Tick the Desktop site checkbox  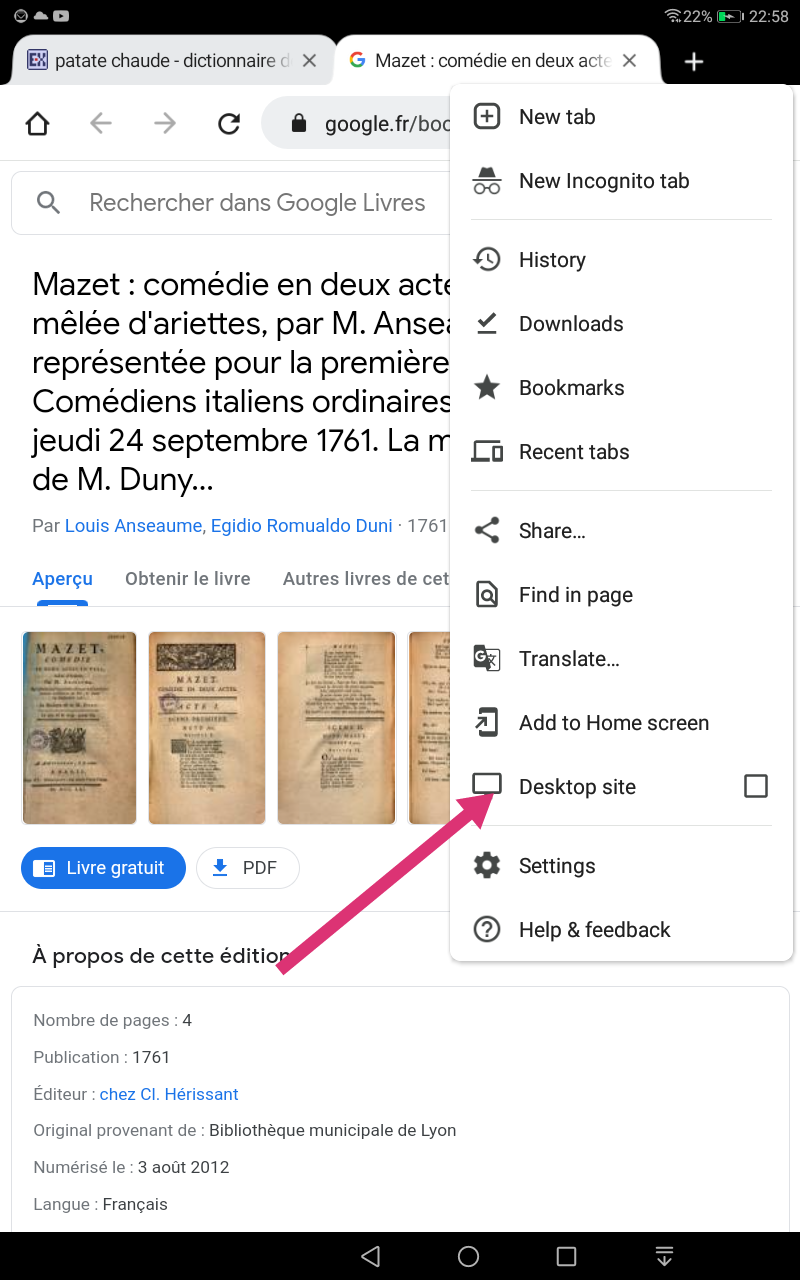756,786
